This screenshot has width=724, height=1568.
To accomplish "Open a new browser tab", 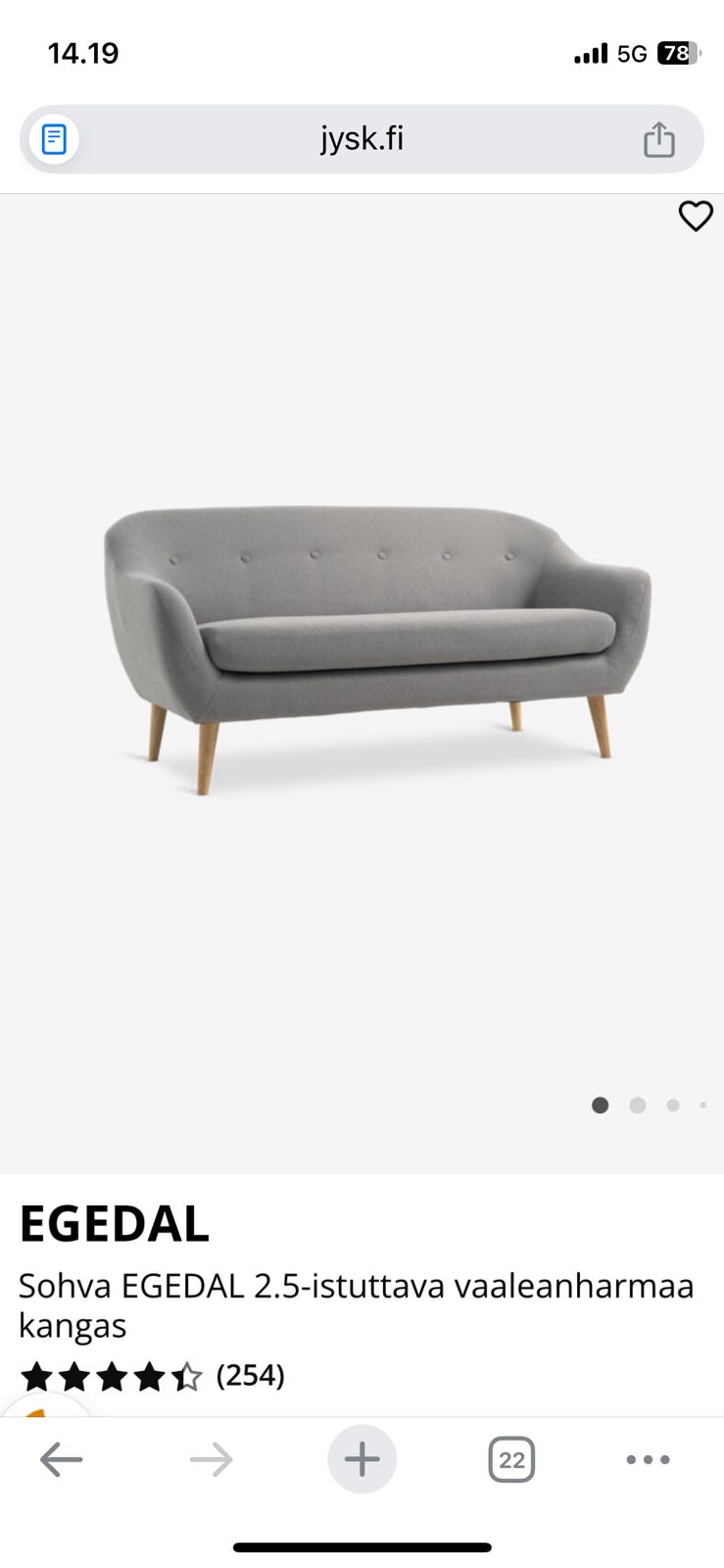I will pos(362,1460).
